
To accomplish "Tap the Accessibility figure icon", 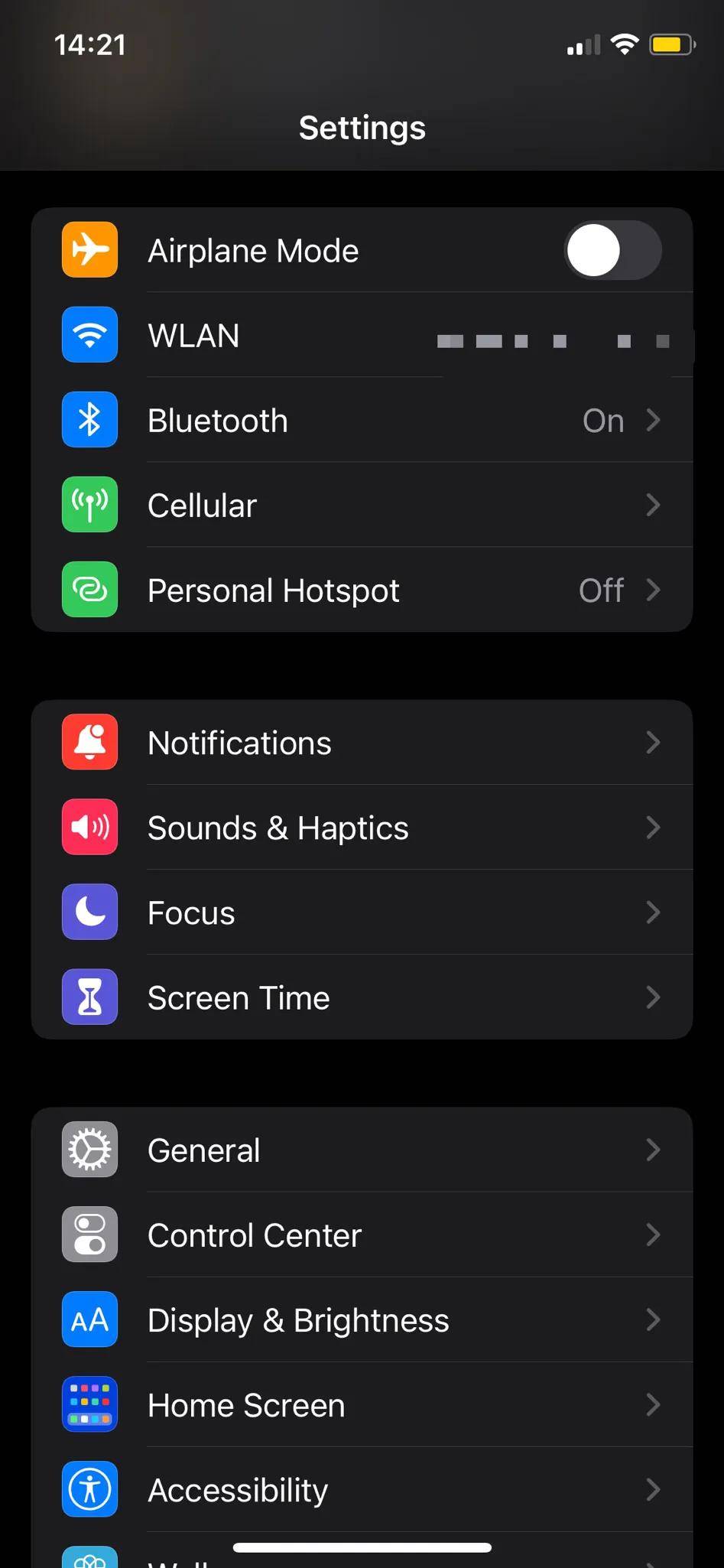I will [x=89, y=1488].
